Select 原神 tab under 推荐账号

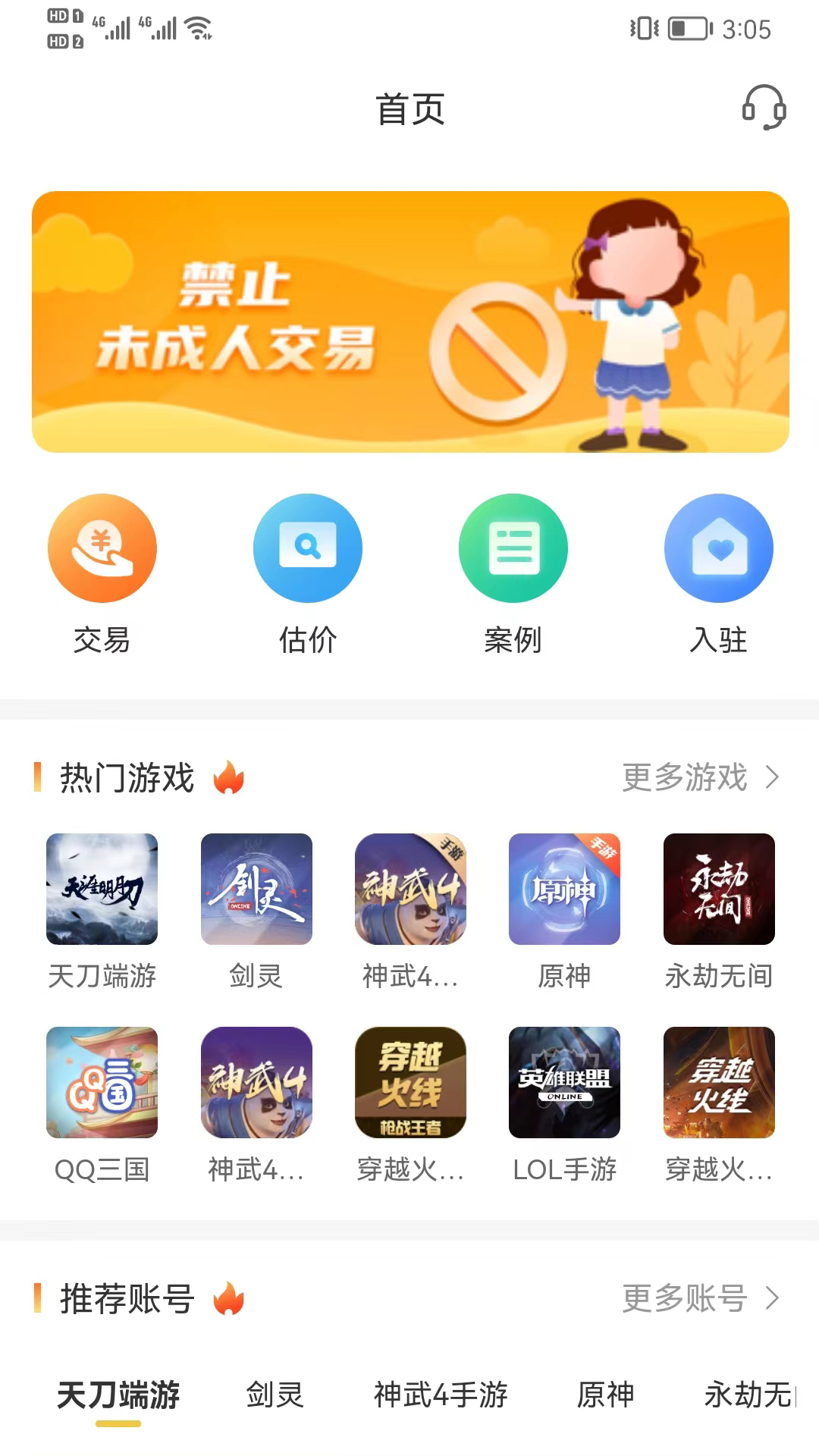click(605, 1395)
